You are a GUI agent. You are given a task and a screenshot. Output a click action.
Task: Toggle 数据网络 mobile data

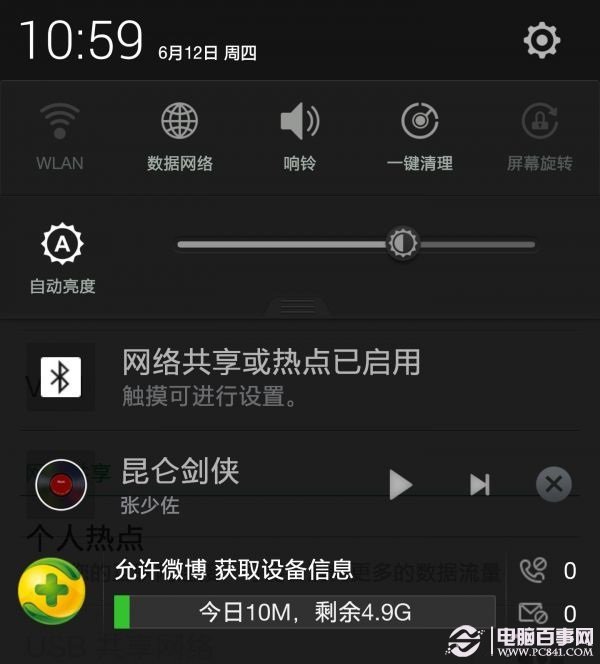click(180, 137)
